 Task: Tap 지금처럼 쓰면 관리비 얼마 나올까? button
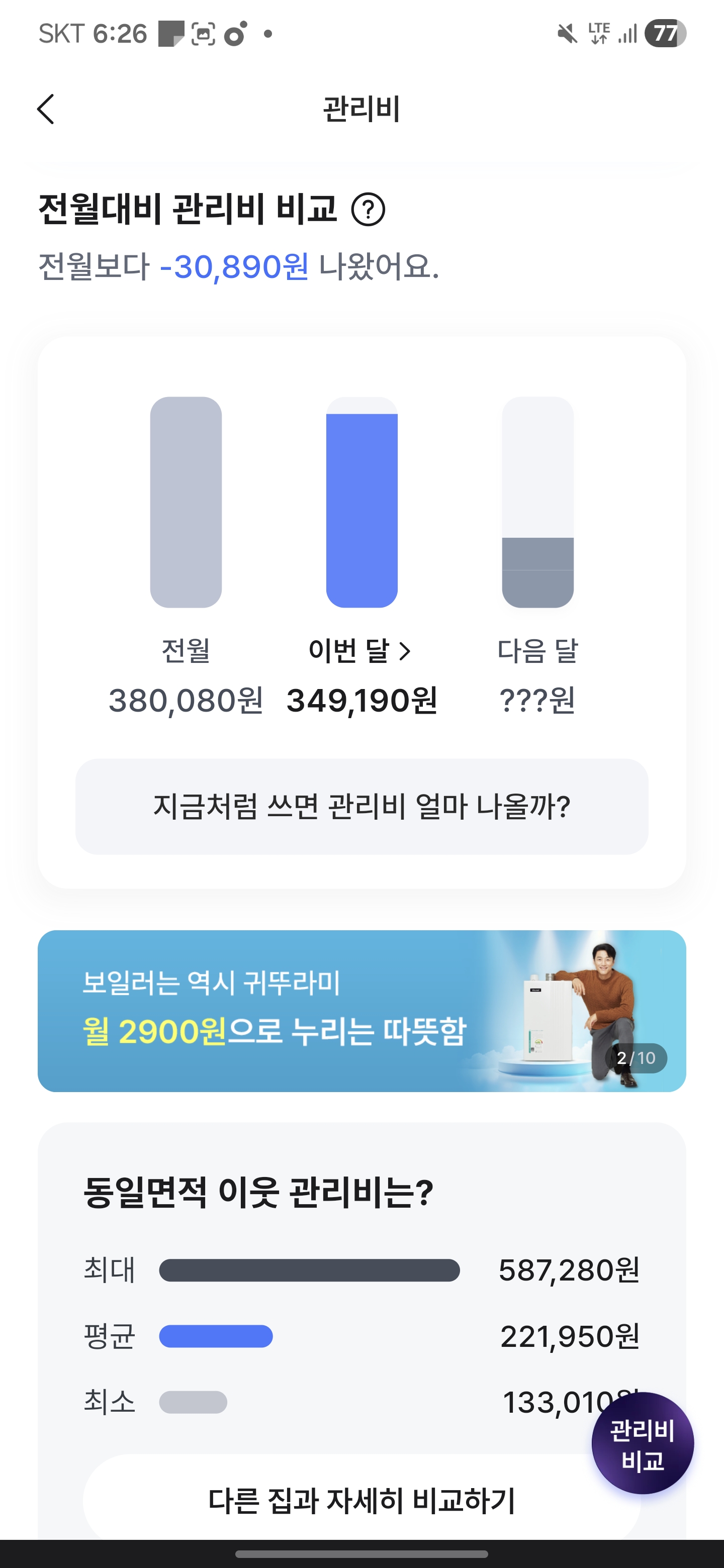361,807
